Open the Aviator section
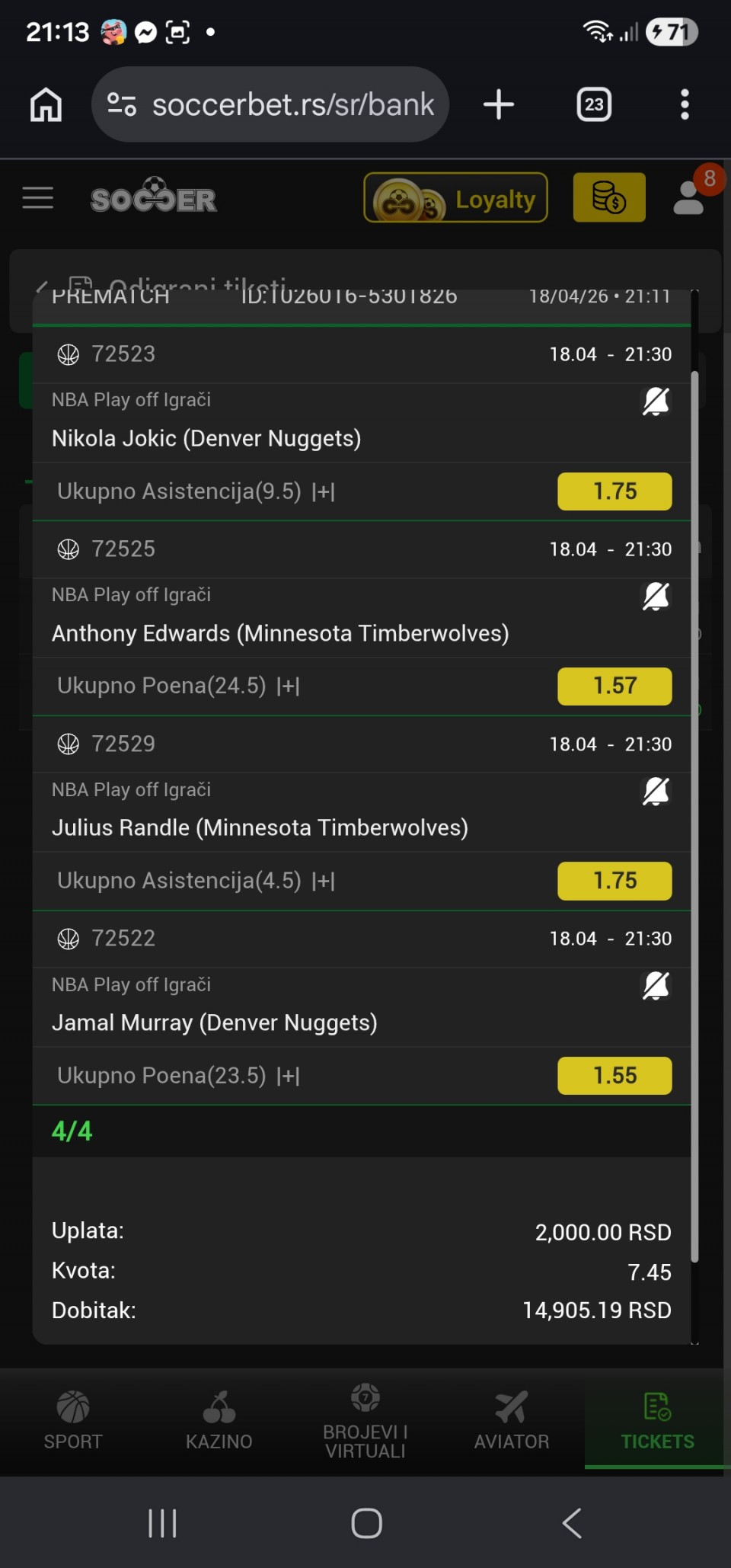731x1568 pixels. pos(512,1421)
